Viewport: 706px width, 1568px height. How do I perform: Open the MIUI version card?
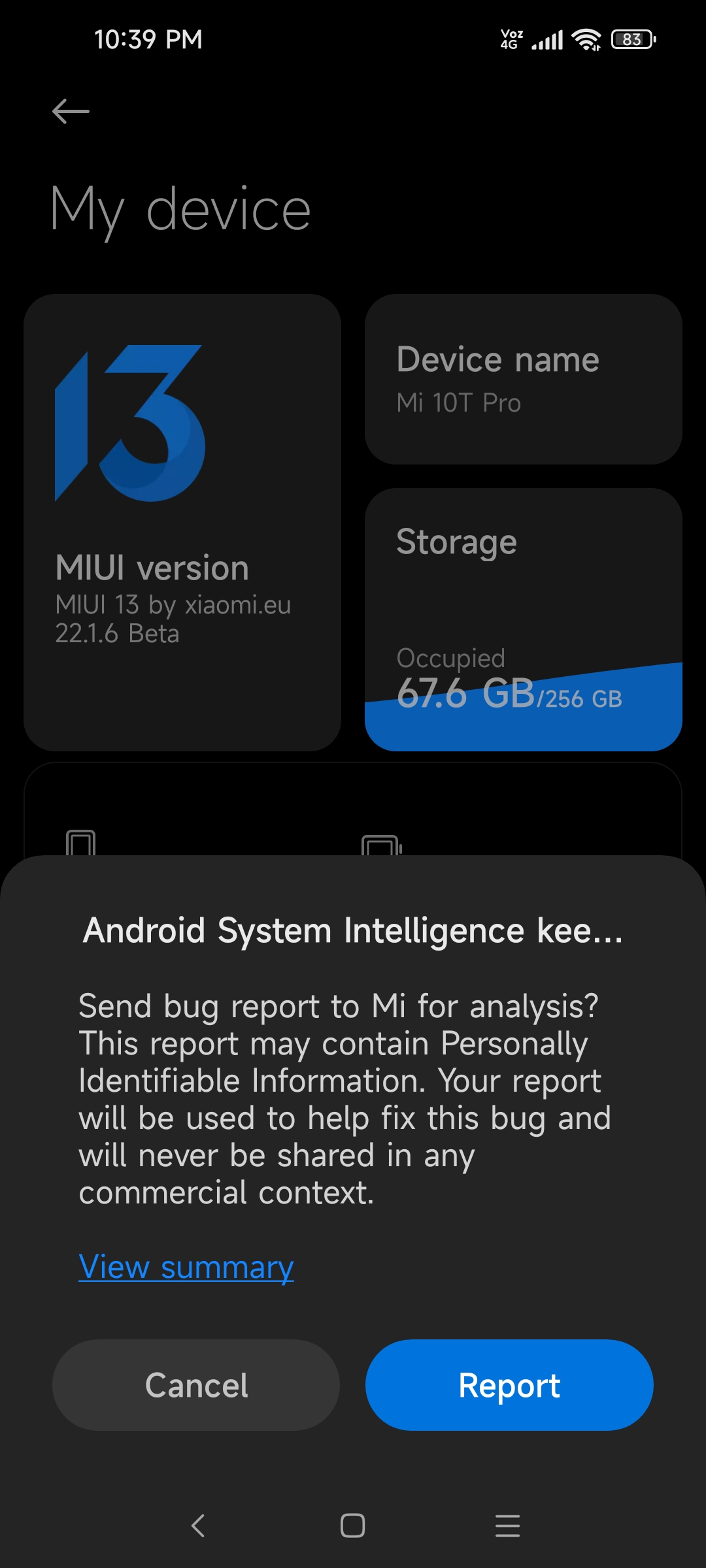(x=182, y=523)
